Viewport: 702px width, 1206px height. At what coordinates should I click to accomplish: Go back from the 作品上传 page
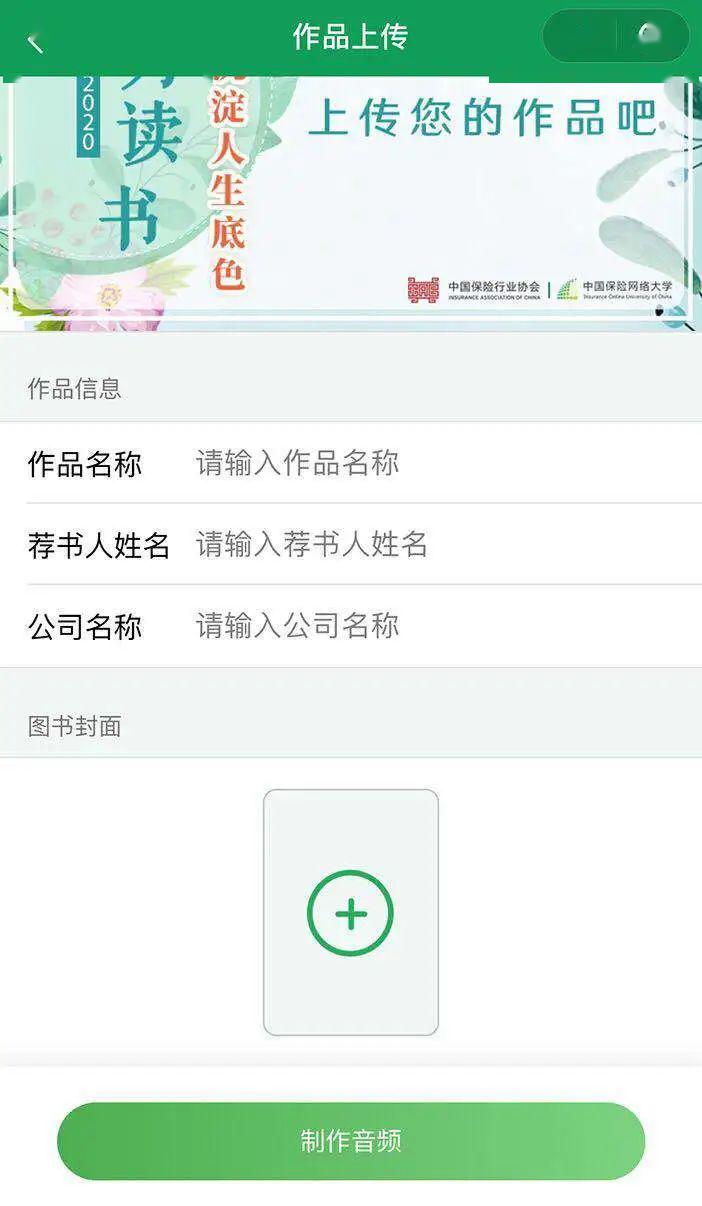pos(35,42)
